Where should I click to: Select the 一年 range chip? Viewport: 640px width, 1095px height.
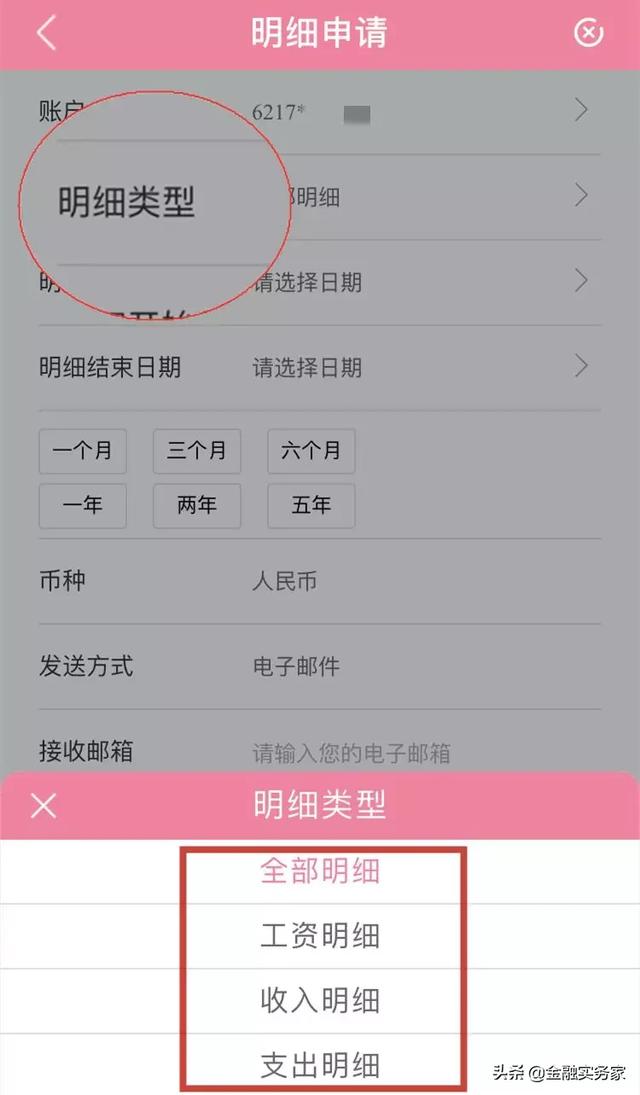pyautogui.click(x=82, y=506)
